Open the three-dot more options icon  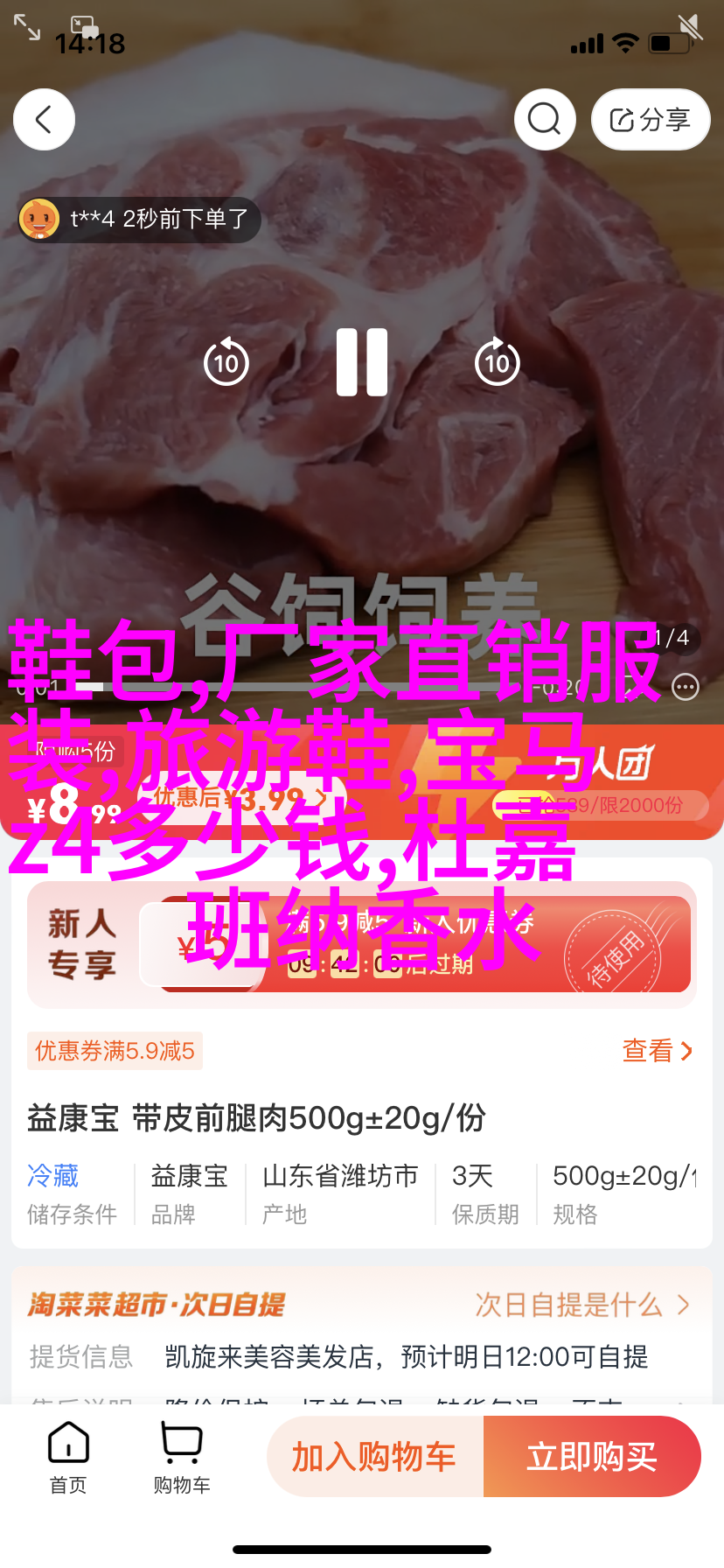tap(686, 688)
